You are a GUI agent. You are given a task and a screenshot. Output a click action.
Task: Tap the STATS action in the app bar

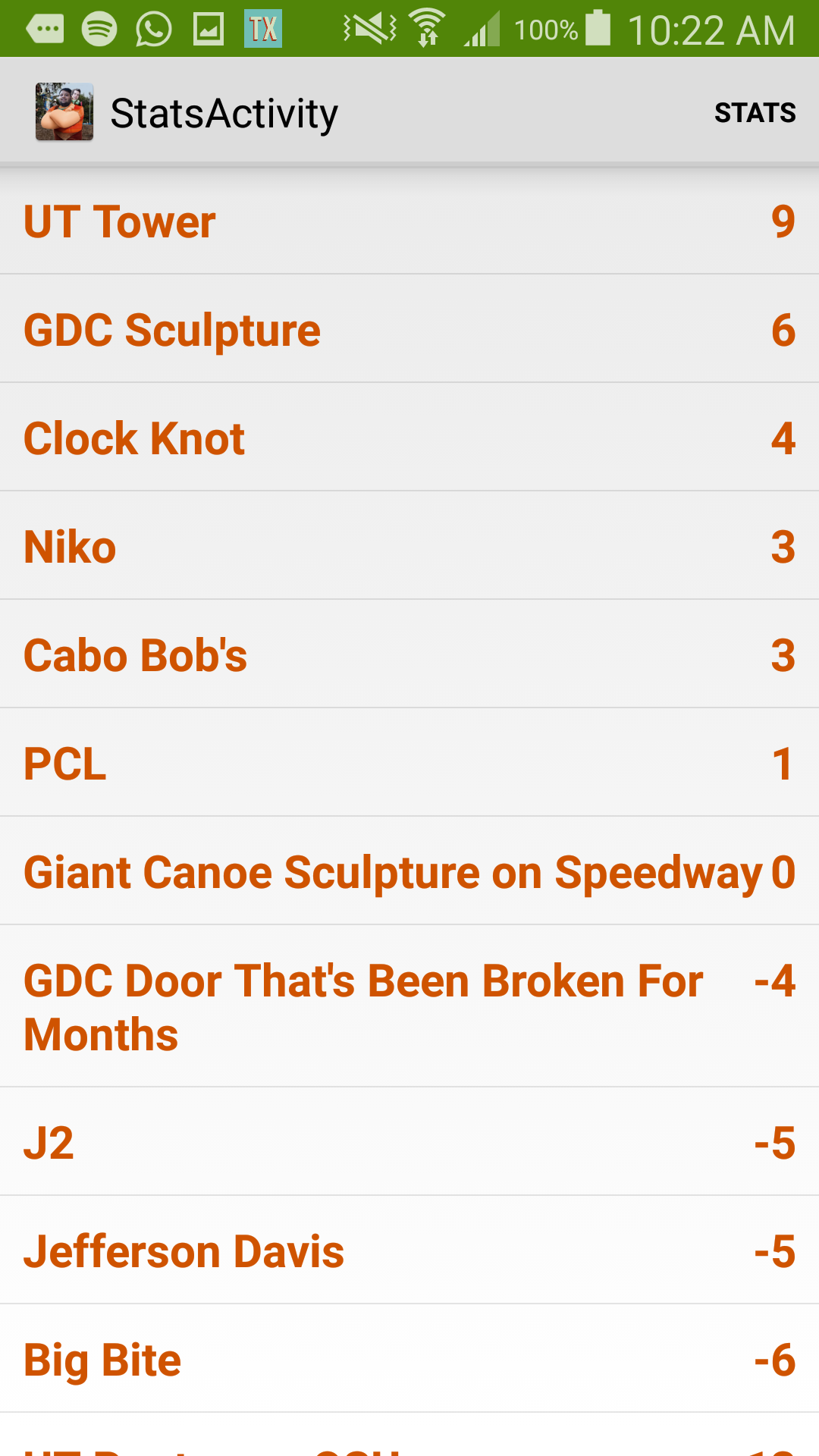(755, 113)
